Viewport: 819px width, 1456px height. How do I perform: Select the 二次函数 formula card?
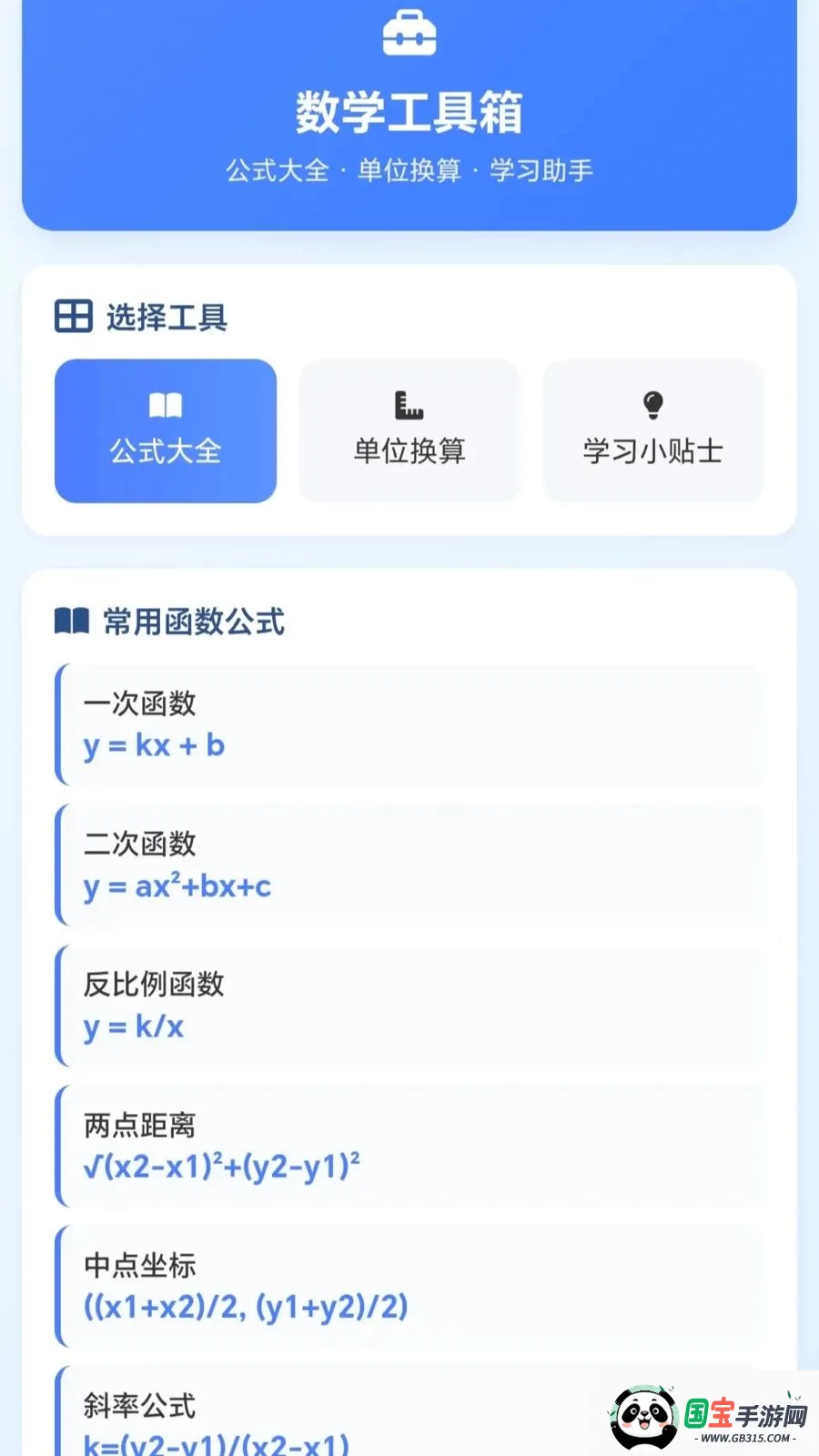pyautogui.click(x=409, y=864)
